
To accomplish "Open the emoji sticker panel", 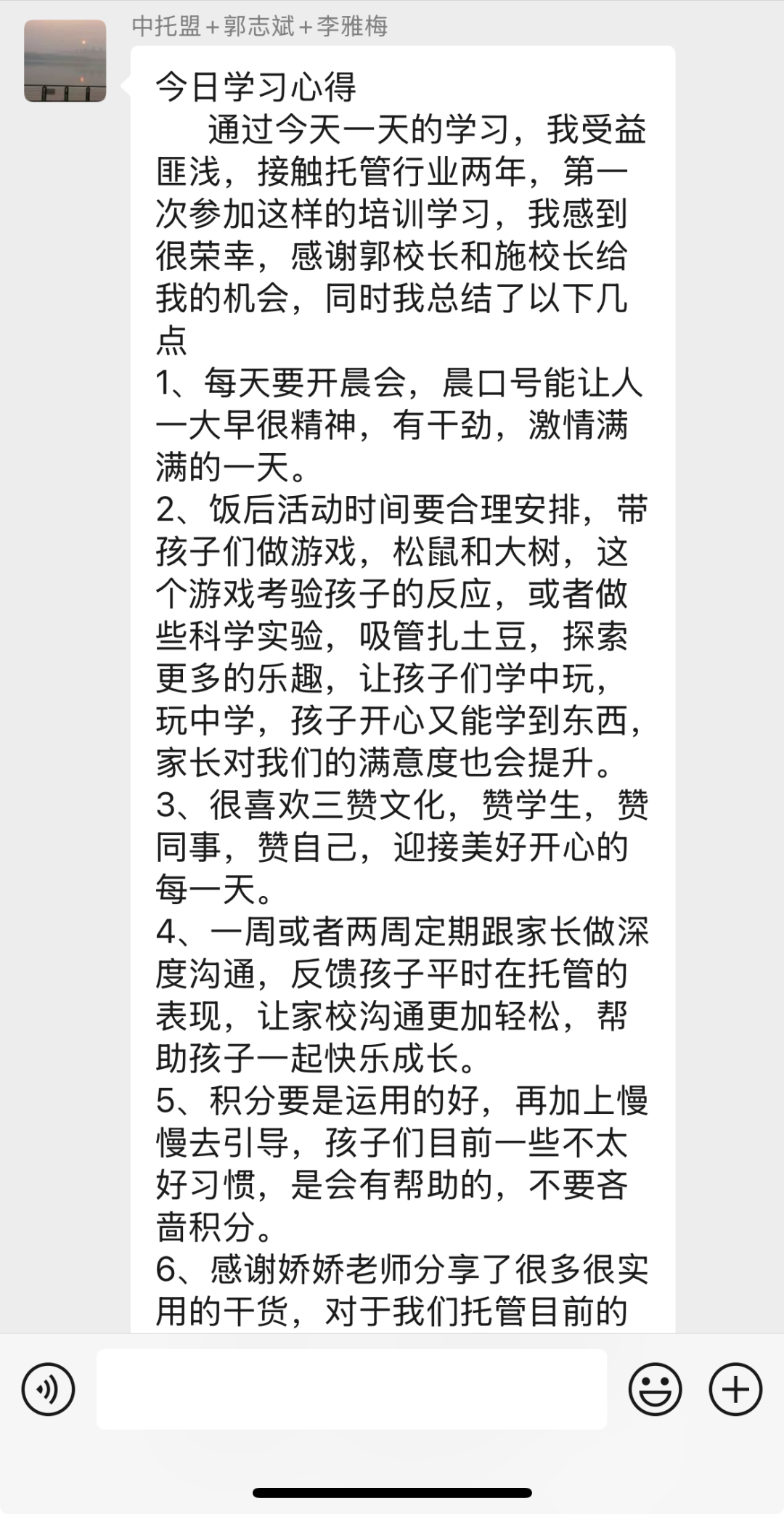I will [x=655, y=1389].
